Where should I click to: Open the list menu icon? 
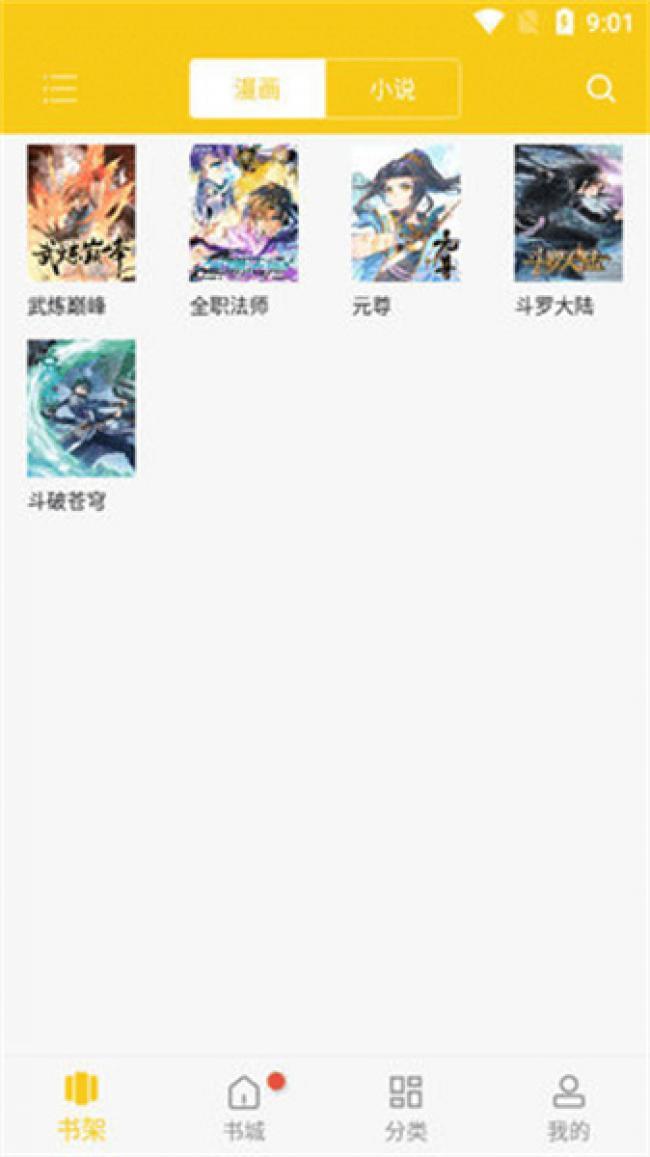60,89
